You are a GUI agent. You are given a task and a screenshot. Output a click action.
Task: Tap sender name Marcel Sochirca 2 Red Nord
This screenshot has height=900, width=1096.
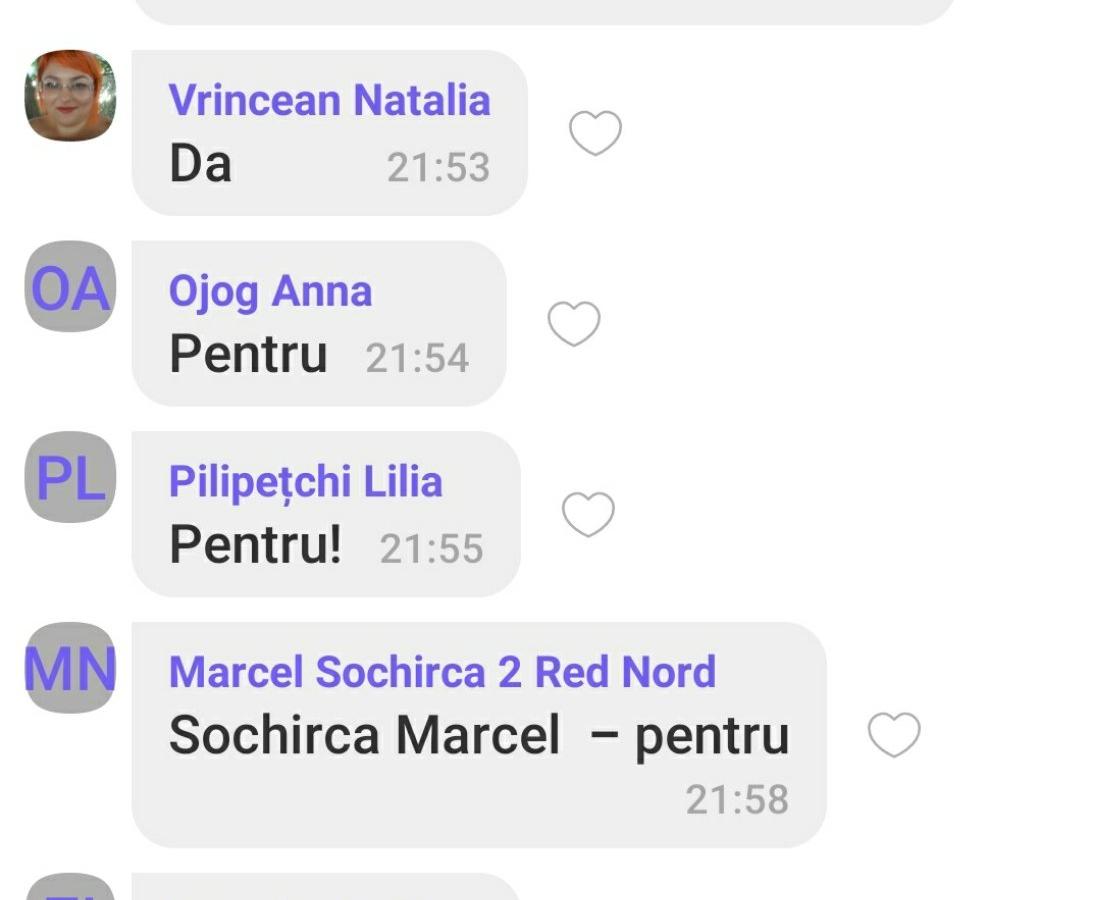[x=442, y=672]
